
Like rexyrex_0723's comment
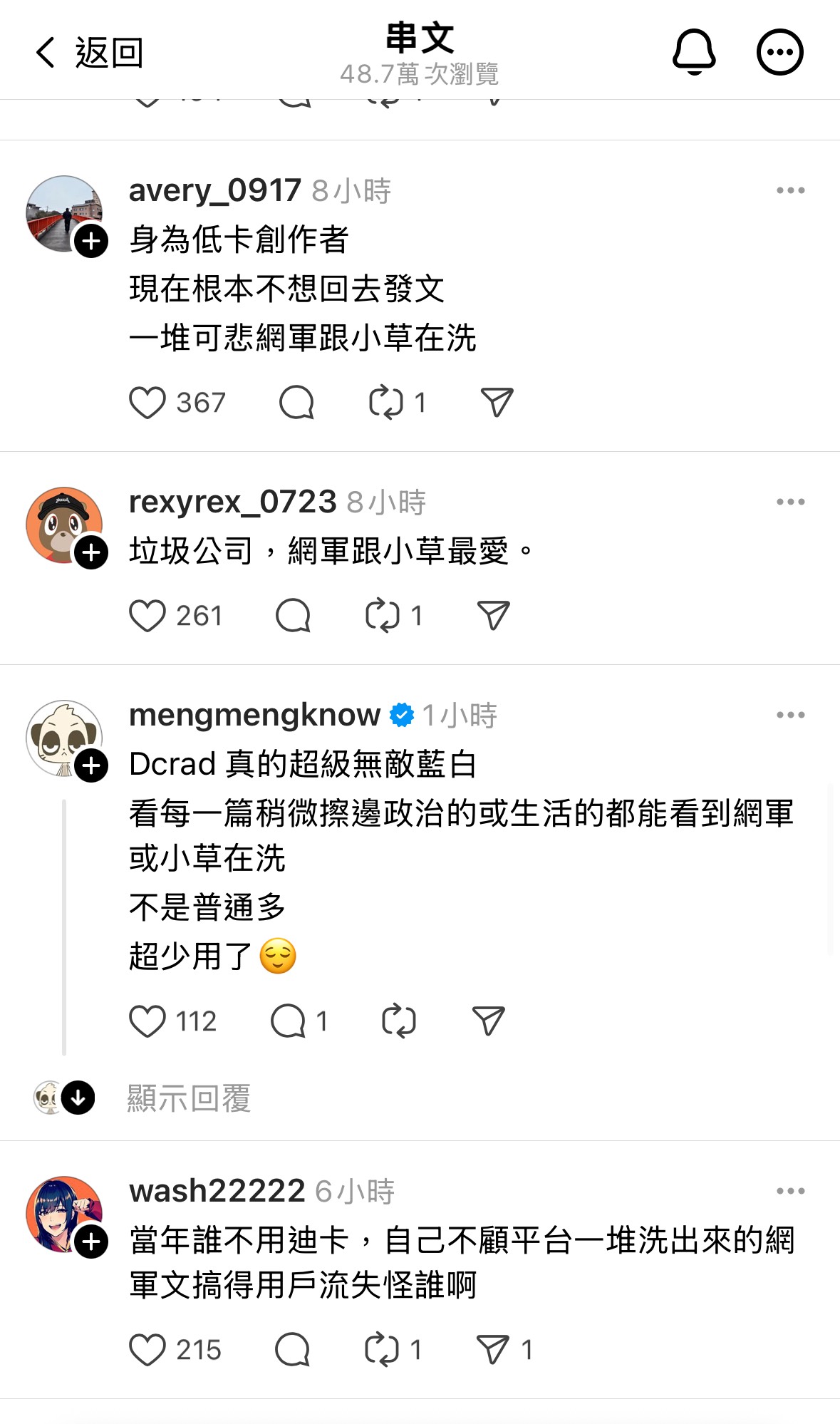(x=147, y=616)
